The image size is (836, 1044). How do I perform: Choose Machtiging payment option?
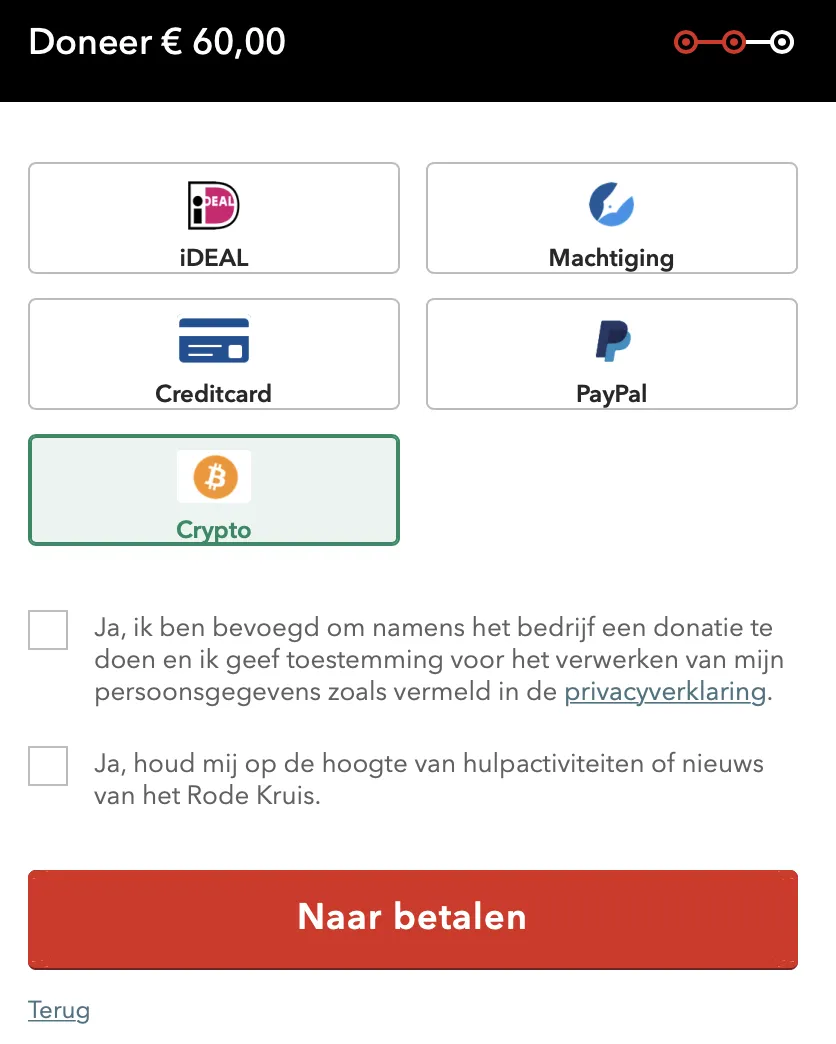click(x=611, y=218)
